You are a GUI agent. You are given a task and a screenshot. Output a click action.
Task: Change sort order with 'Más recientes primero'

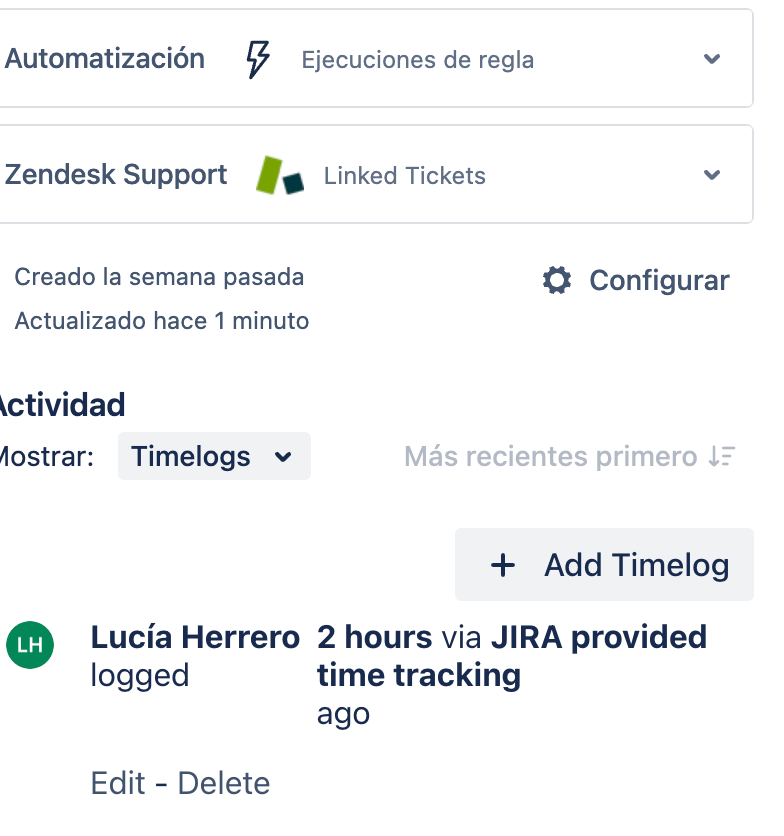[565, 456]
